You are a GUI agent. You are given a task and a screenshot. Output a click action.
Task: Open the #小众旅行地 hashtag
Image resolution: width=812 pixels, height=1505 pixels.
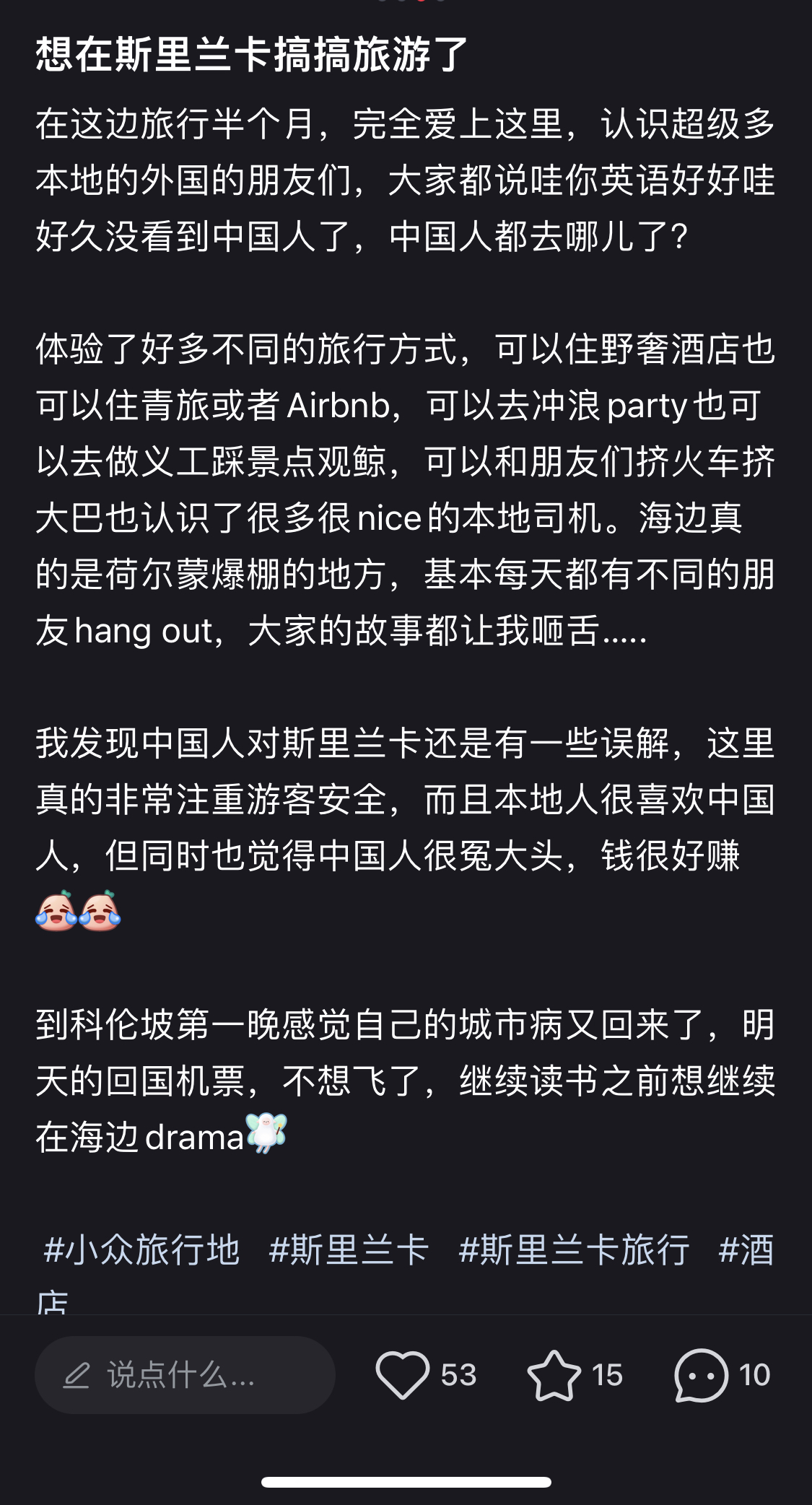click(x=141, y=1249)
